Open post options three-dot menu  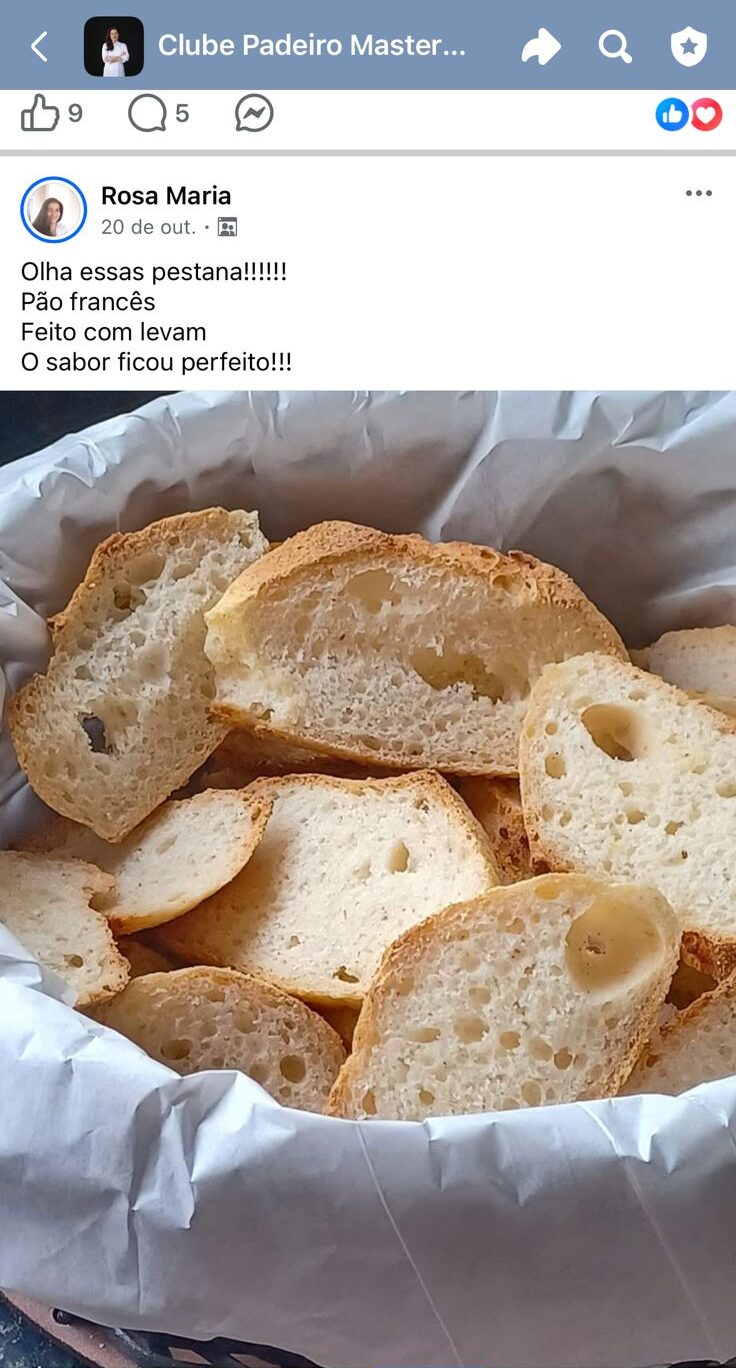coord(698,194)
